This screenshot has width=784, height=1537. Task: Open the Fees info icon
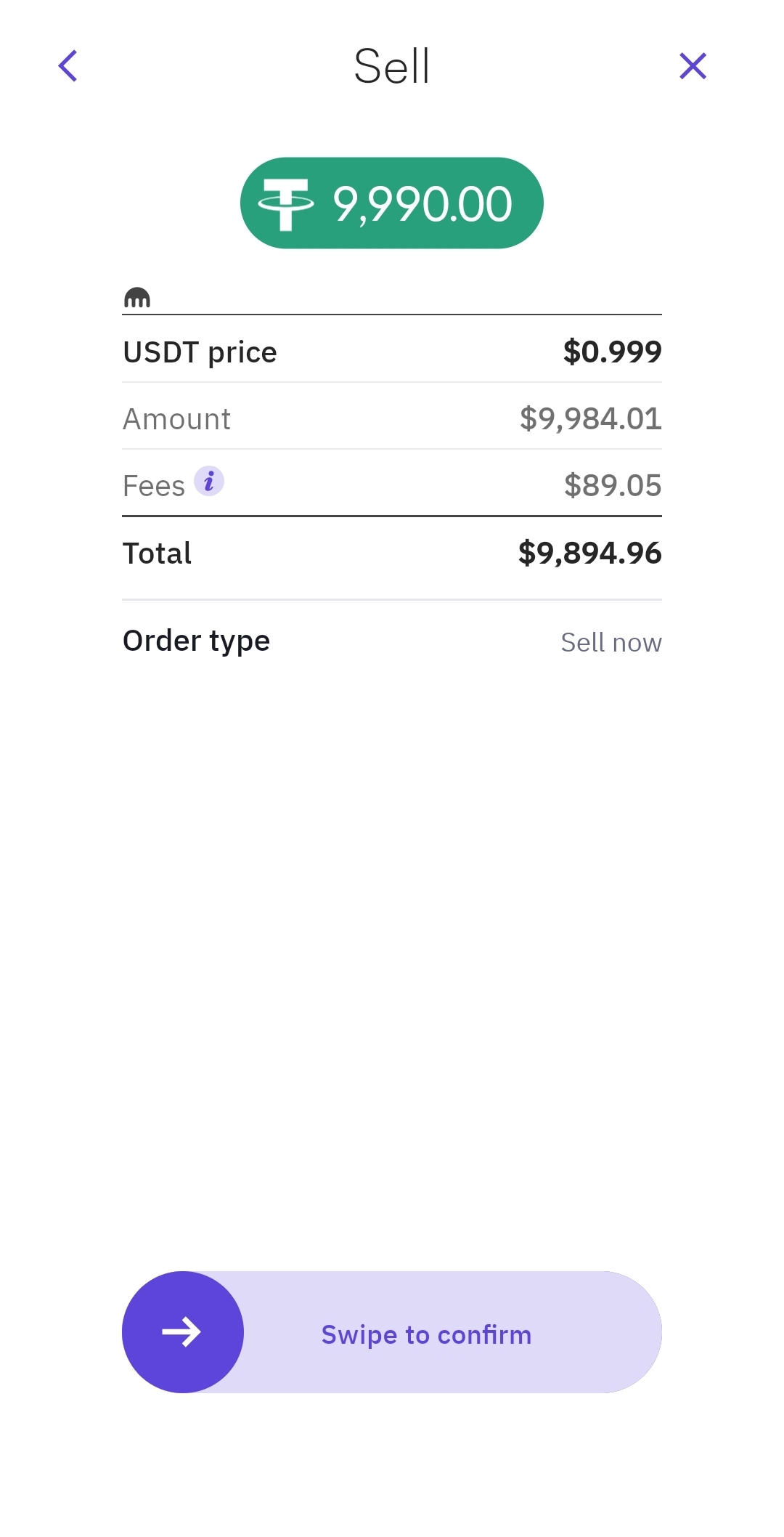coord(209,481)
